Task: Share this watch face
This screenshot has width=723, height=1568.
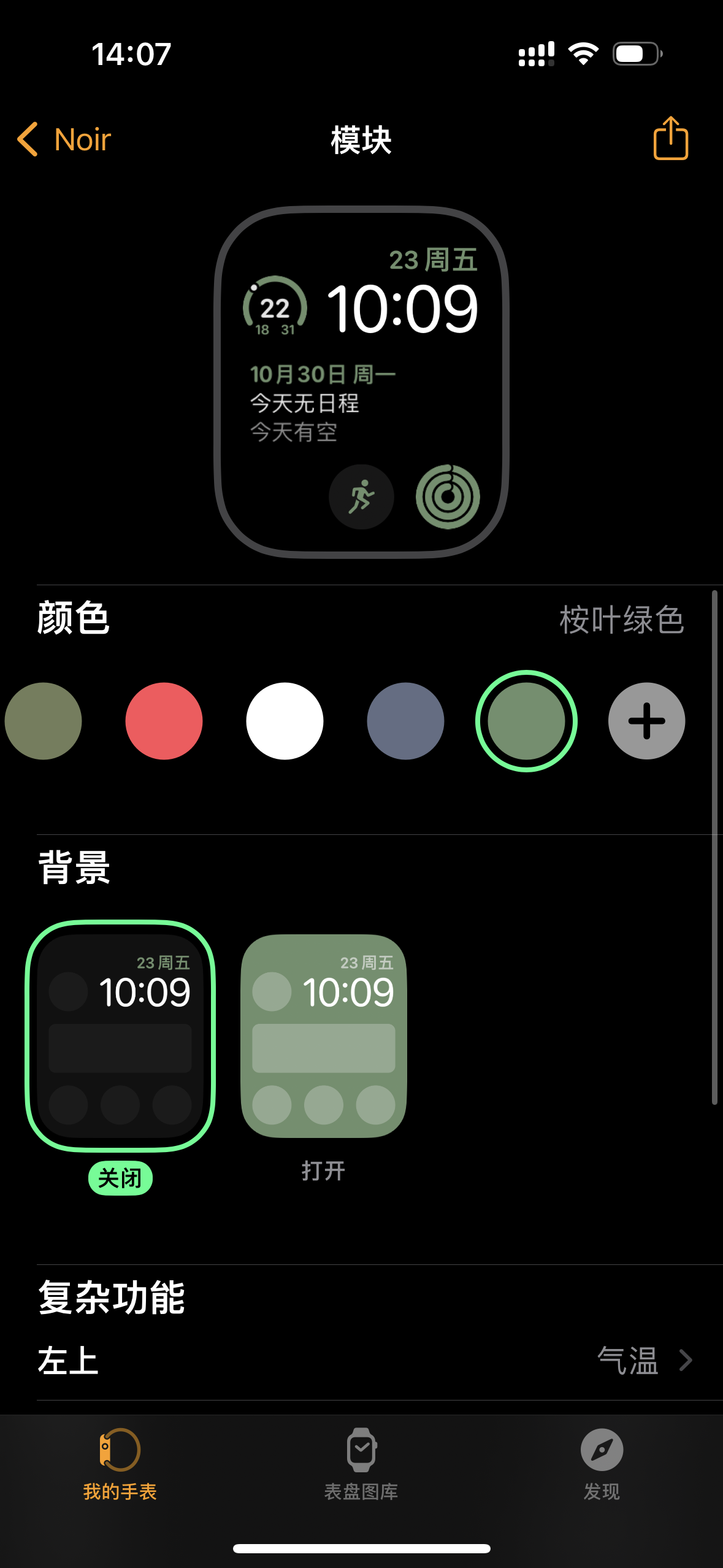Action: pyautogui.click(x=670, y=139)
